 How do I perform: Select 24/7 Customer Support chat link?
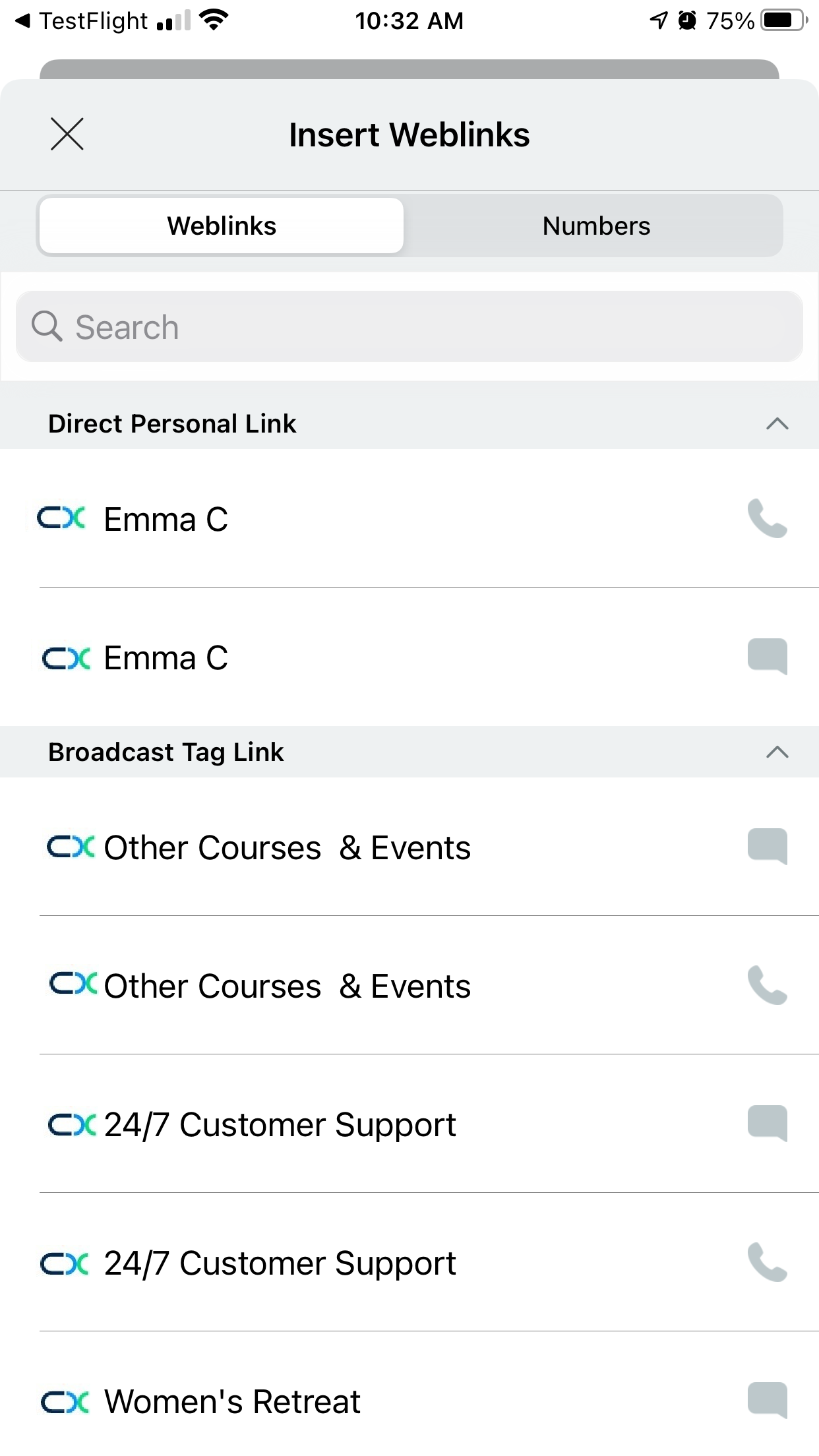[x=409, y=1125]
